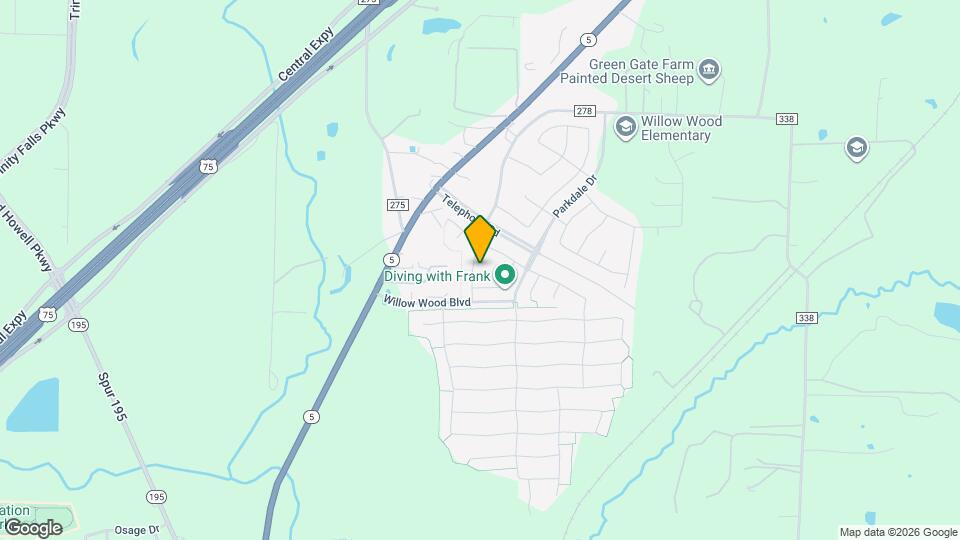960x540 pixels.
Task: Open the Diving with Frank place pin
Action: (505, 275)
